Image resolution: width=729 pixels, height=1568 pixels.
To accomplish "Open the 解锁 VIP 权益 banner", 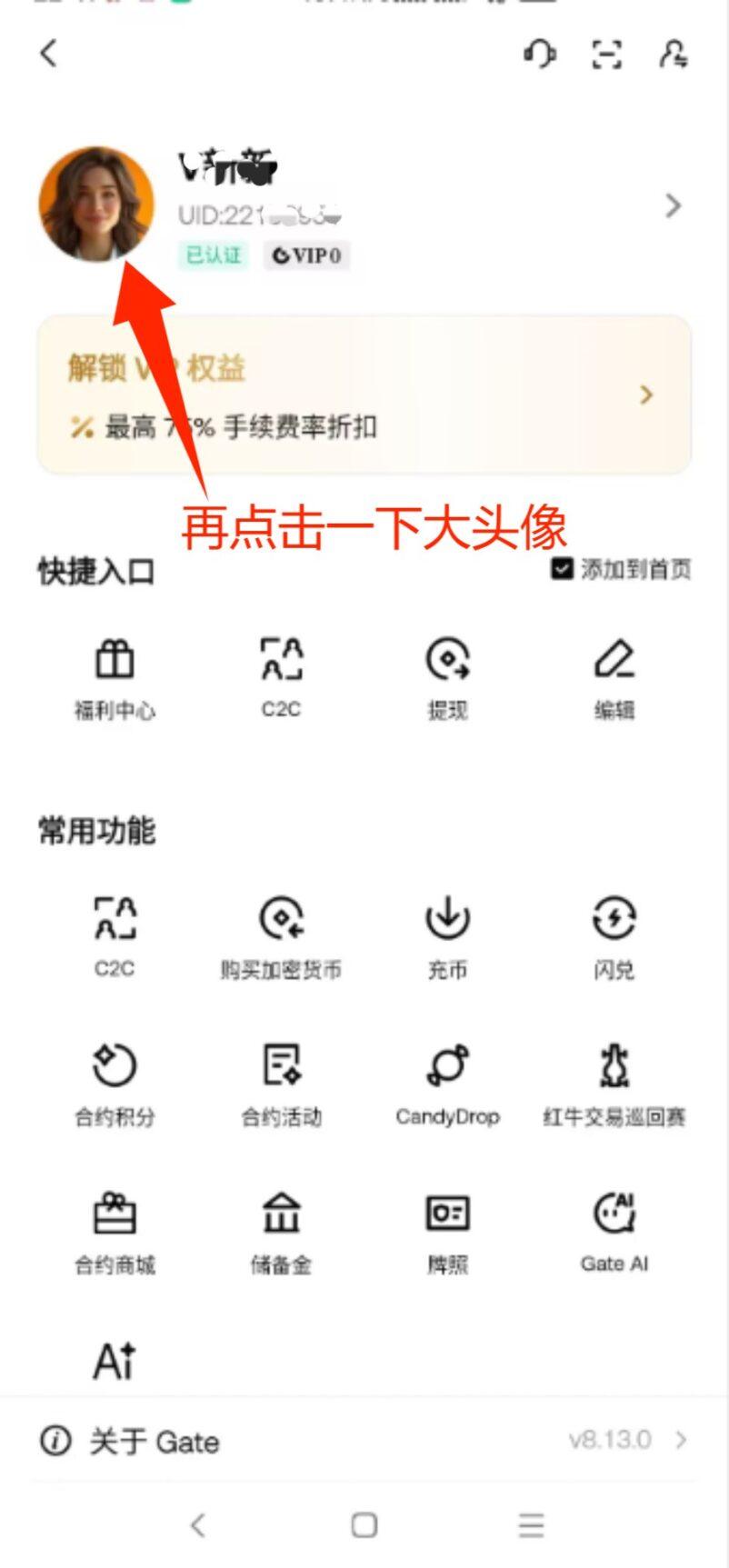I will [x=364, y=394].
